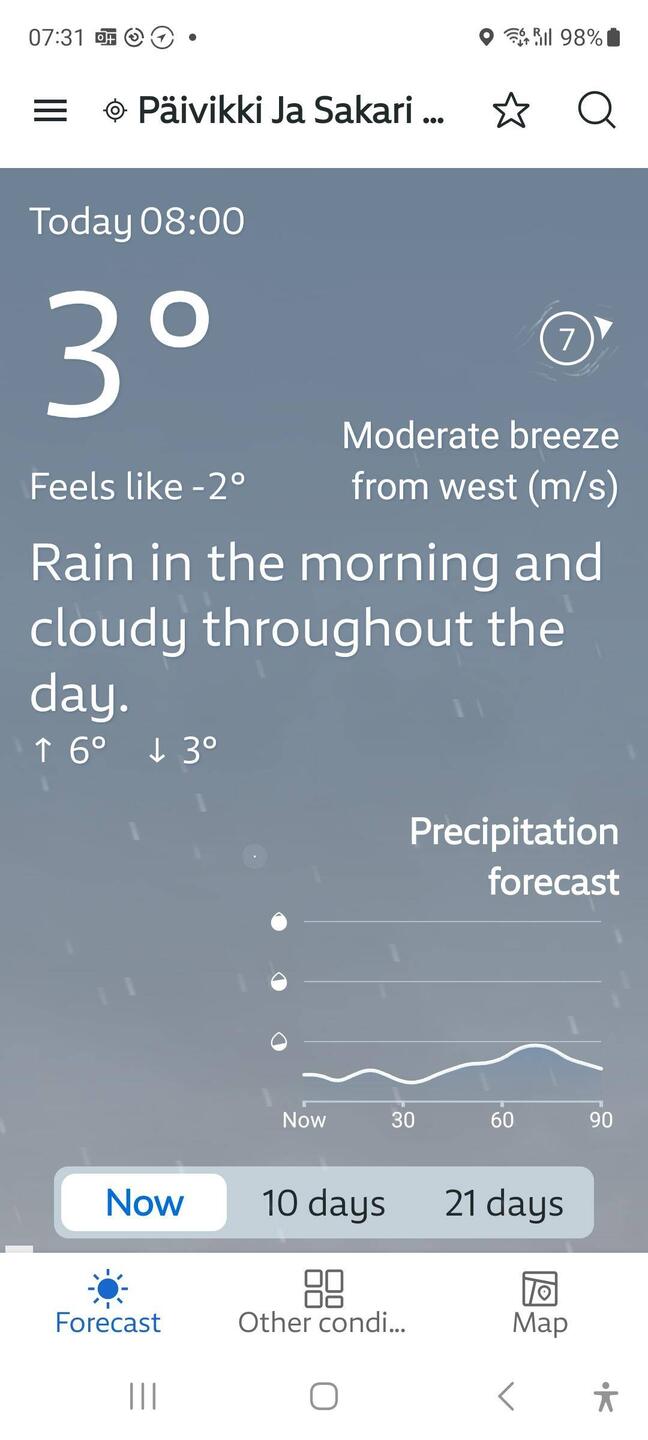
Task: Tap the Päivikki Ja Sakari location title
Action: click(289, 111)
